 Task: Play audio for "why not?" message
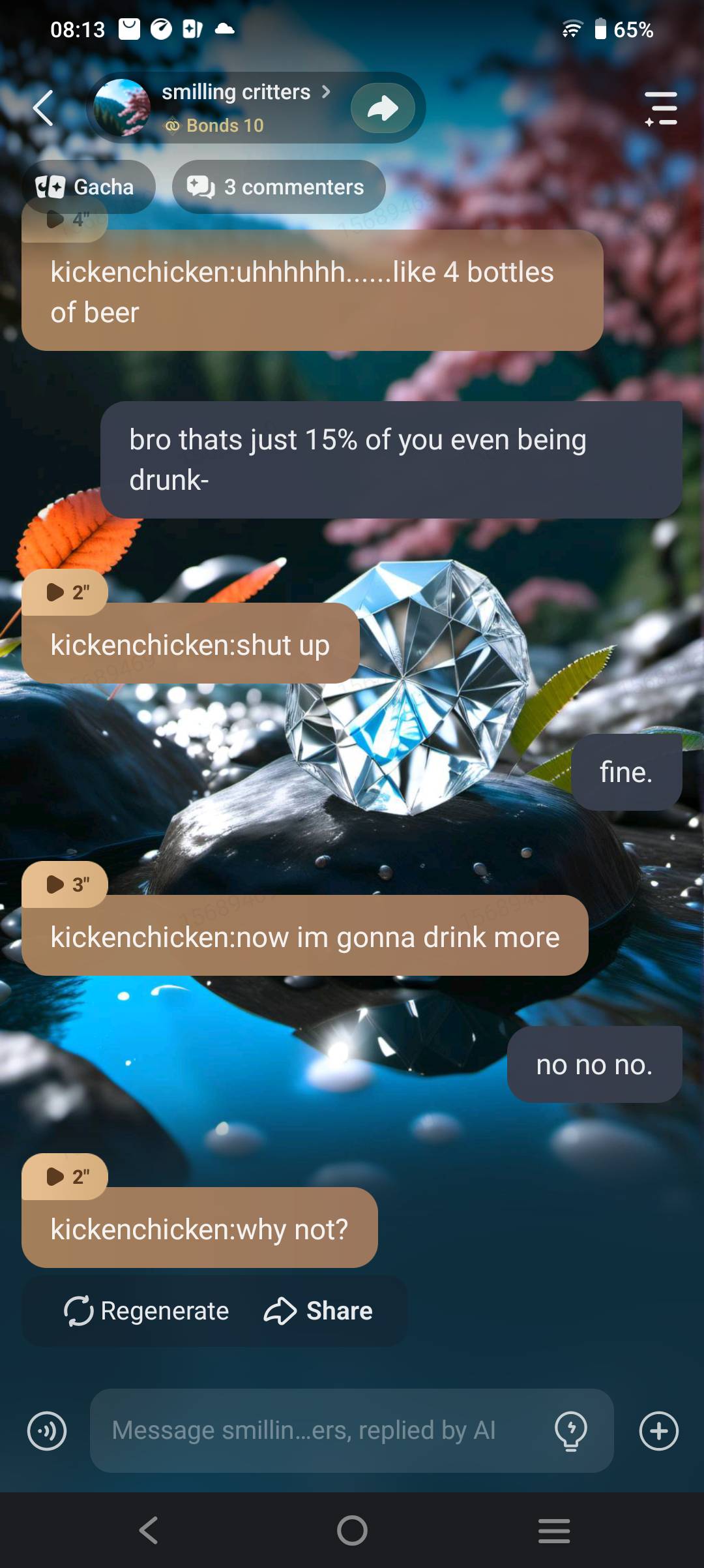tap(65, 1177)
